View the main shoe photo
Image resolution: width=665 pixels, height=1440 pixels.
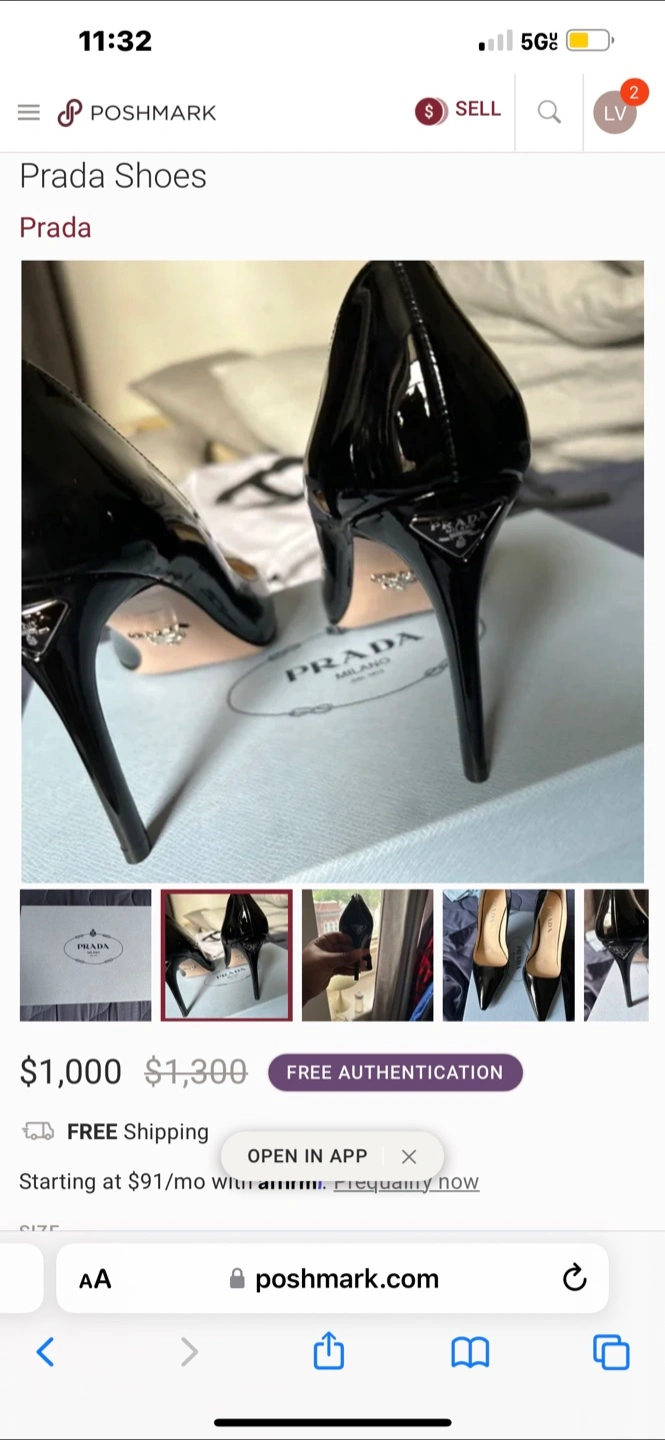point(332,571)
